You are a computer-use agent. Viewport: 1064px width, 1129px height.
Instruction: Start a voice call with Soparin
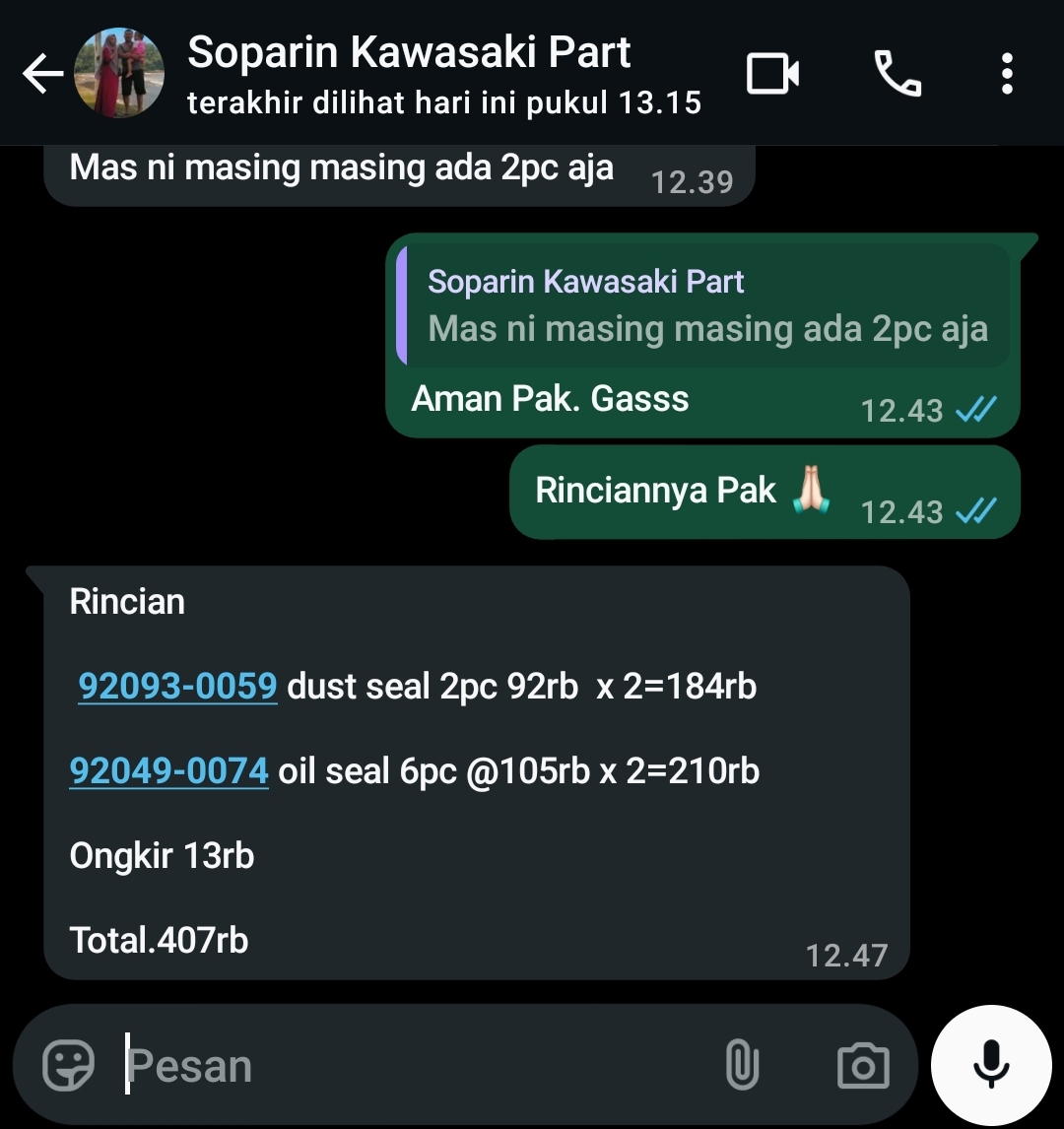(897, 74)
